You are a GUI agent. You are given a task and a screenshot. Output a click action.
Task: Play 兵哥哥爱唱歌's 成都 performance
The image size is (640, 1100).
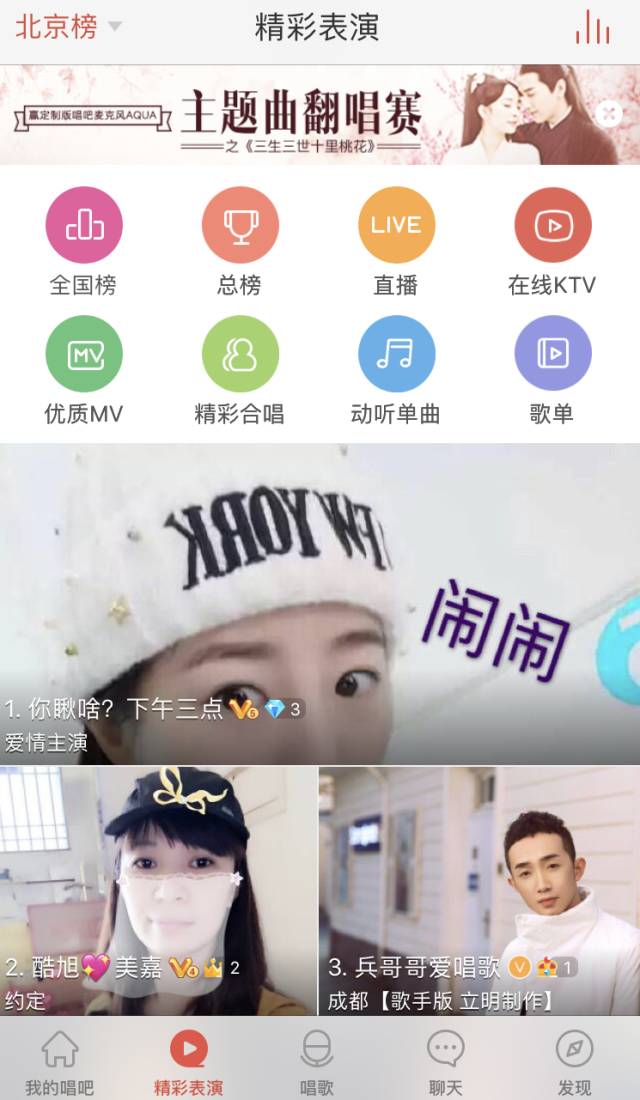coord(480,890)
